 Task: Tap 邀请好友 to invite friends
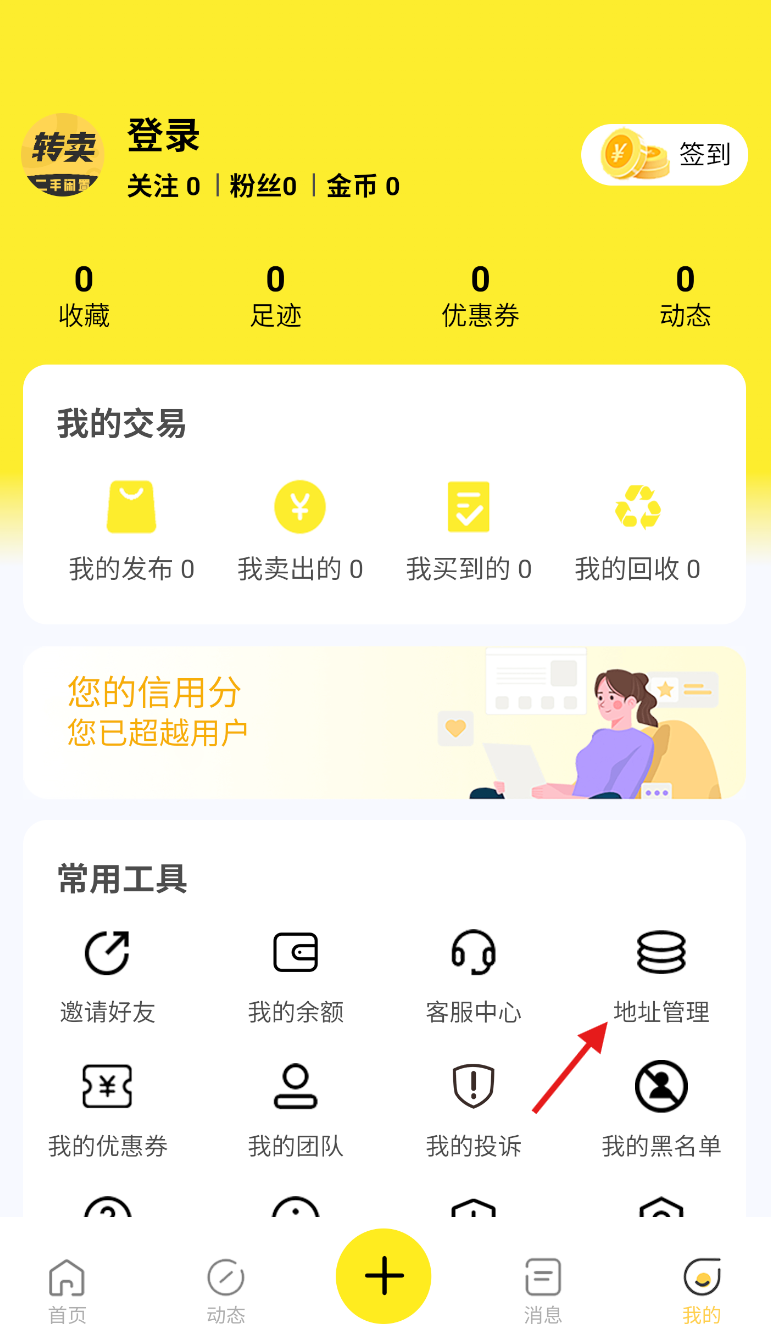[x=107, y=975]
